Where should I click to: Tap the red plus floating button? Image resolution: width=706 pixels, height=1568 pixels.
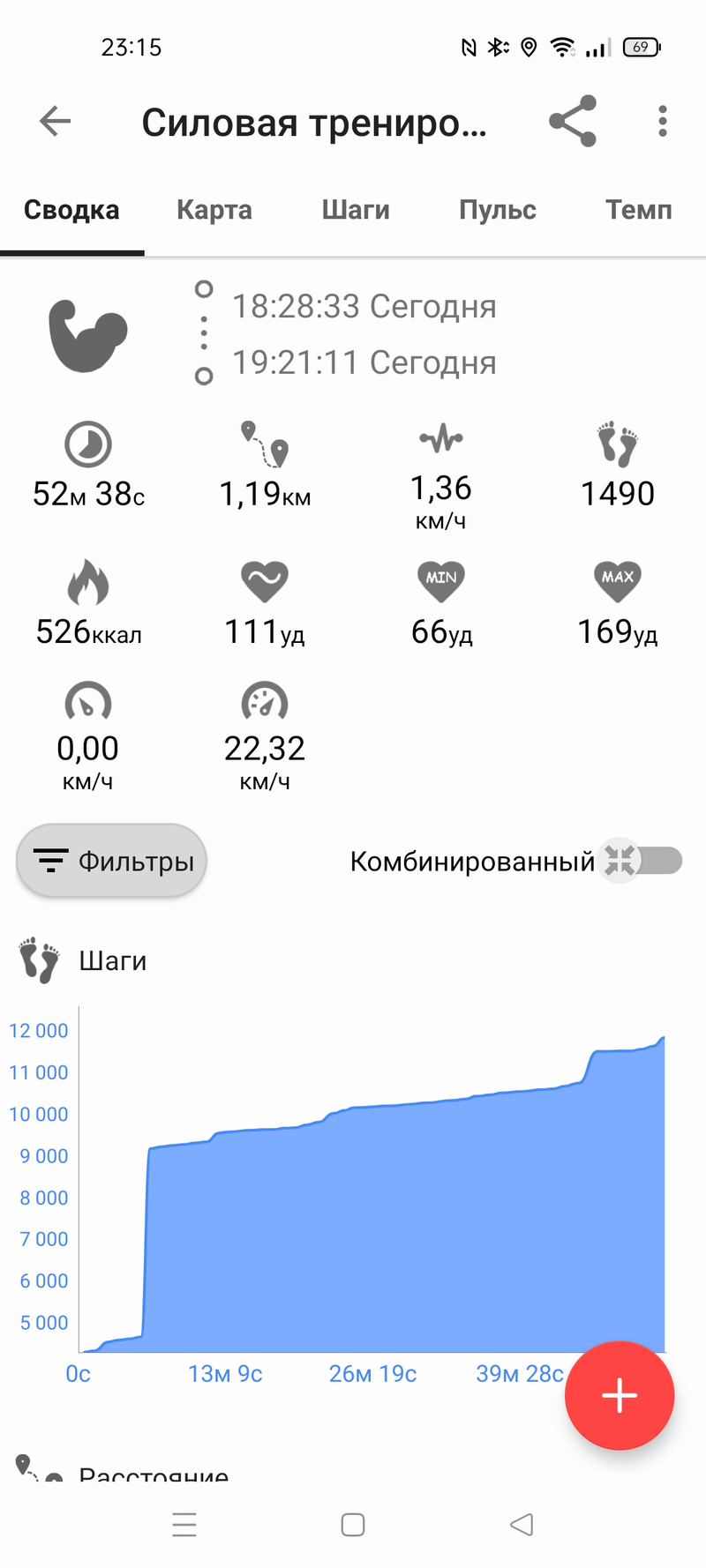tap(620, 1395)
